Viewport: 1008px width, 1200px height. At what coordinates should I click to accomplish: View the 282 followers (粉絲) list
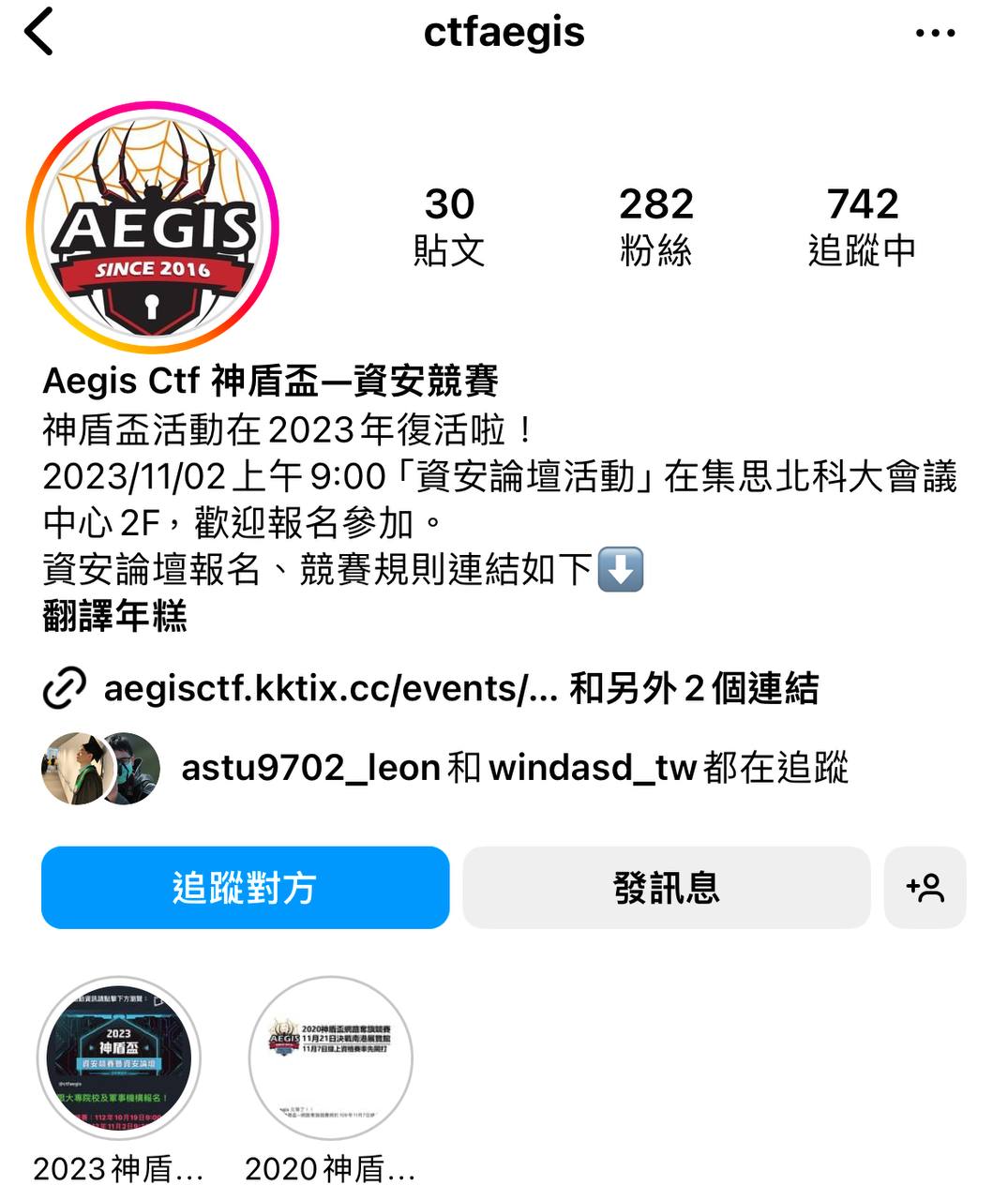pyautogui.click(x=656, y=227)
